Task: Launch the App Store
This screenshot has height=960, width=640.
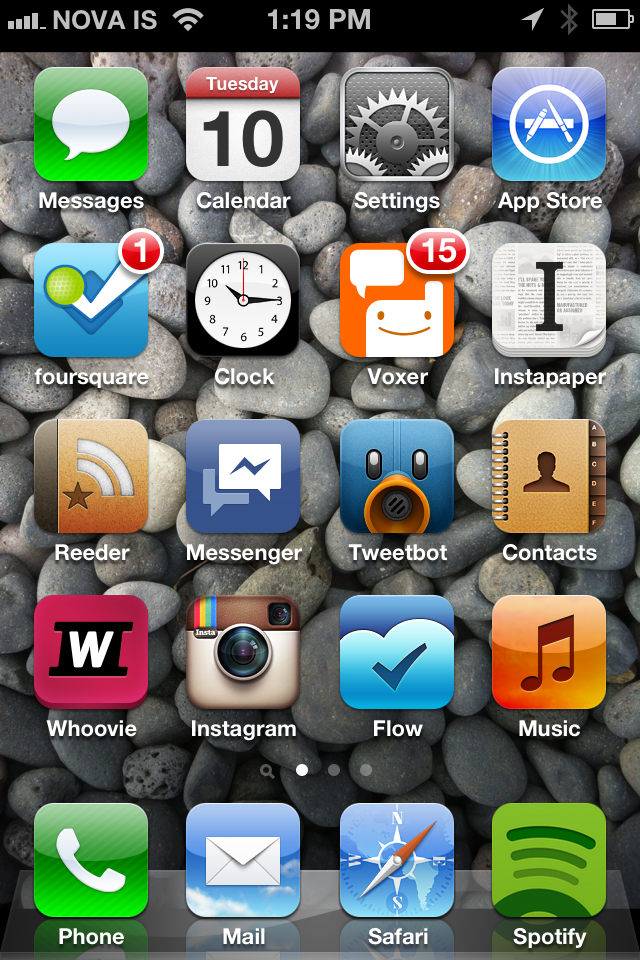Action: pyautogui.click(x=549, y=125)
